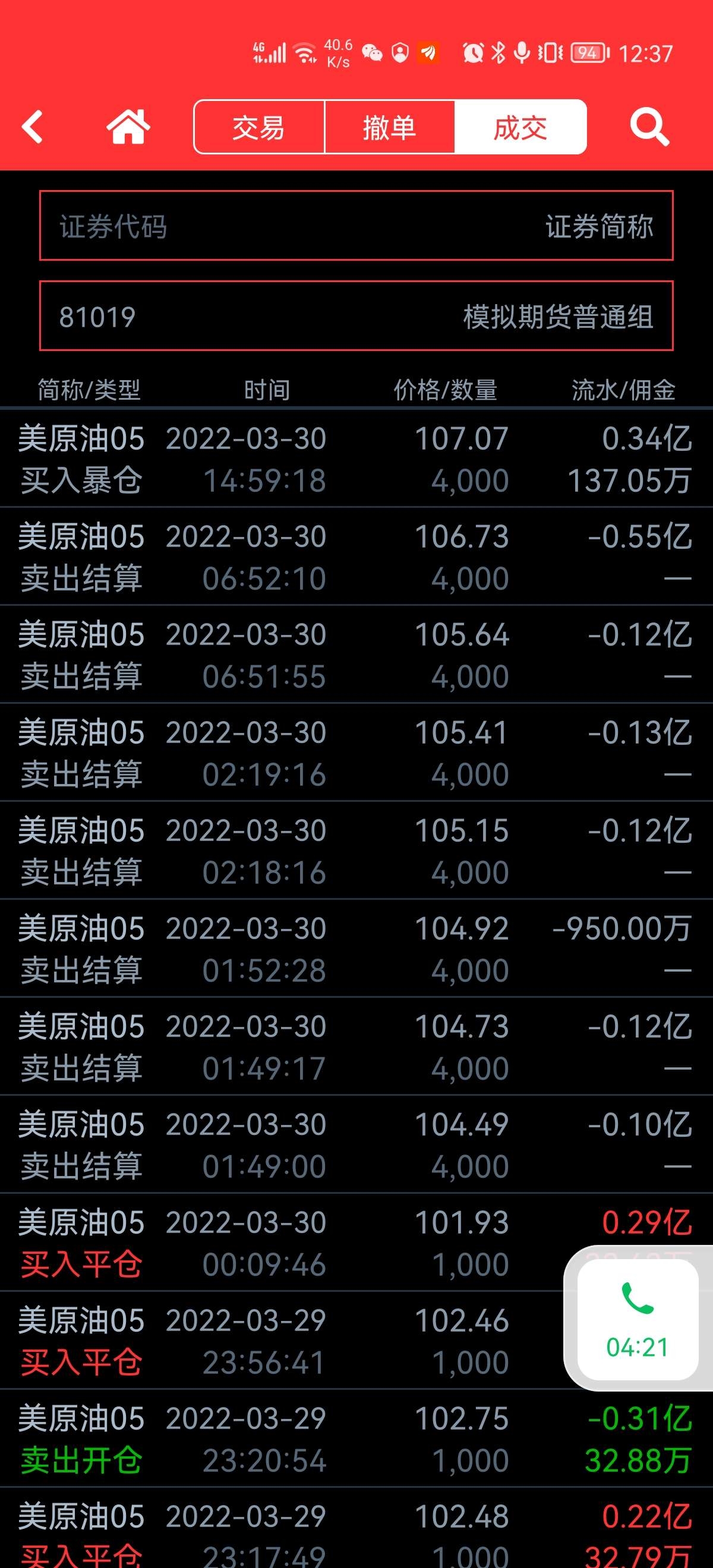713x1568 pixels.
Task: Open the 卖出结算 record at 06:52:10
Action: click(356, 557)
